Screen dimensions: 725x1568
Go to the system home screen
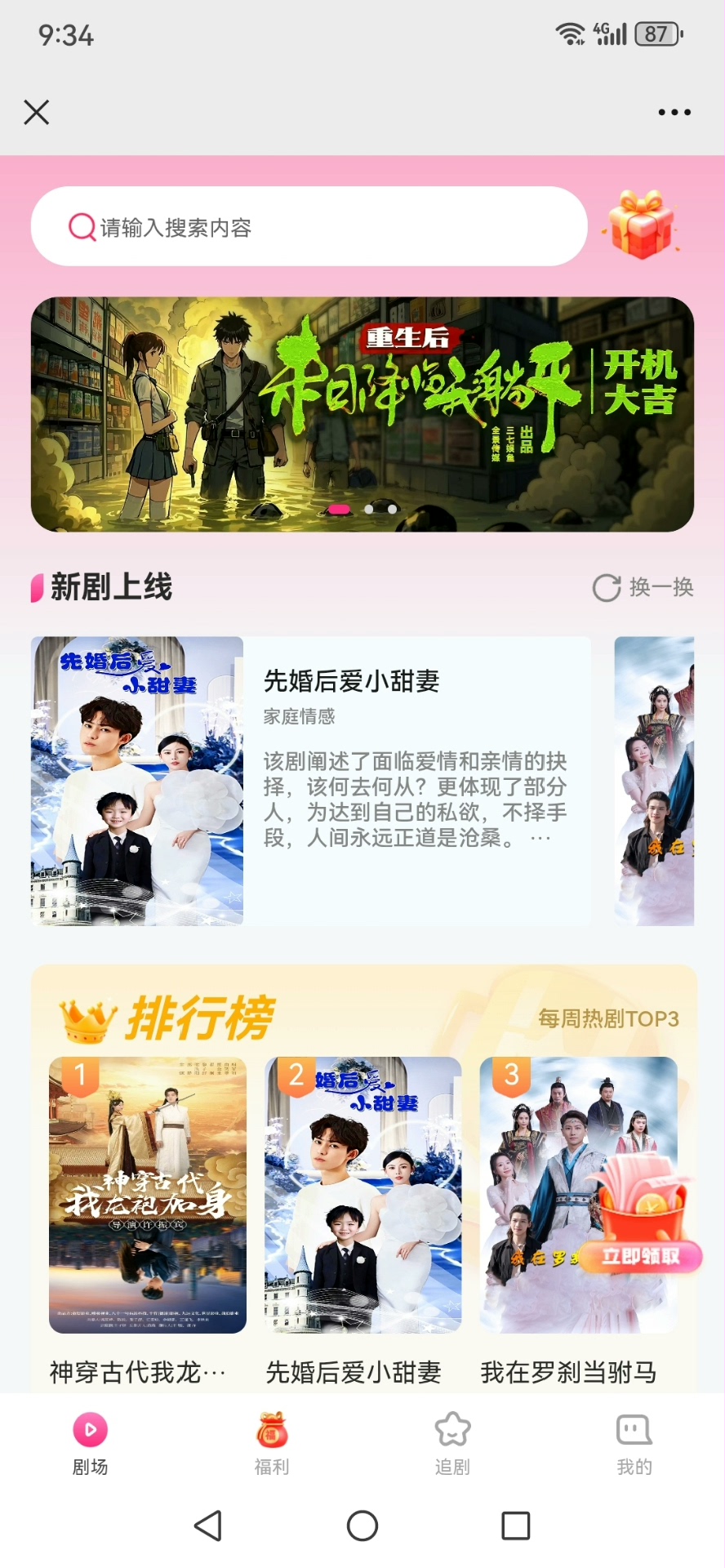(362, 1526)
